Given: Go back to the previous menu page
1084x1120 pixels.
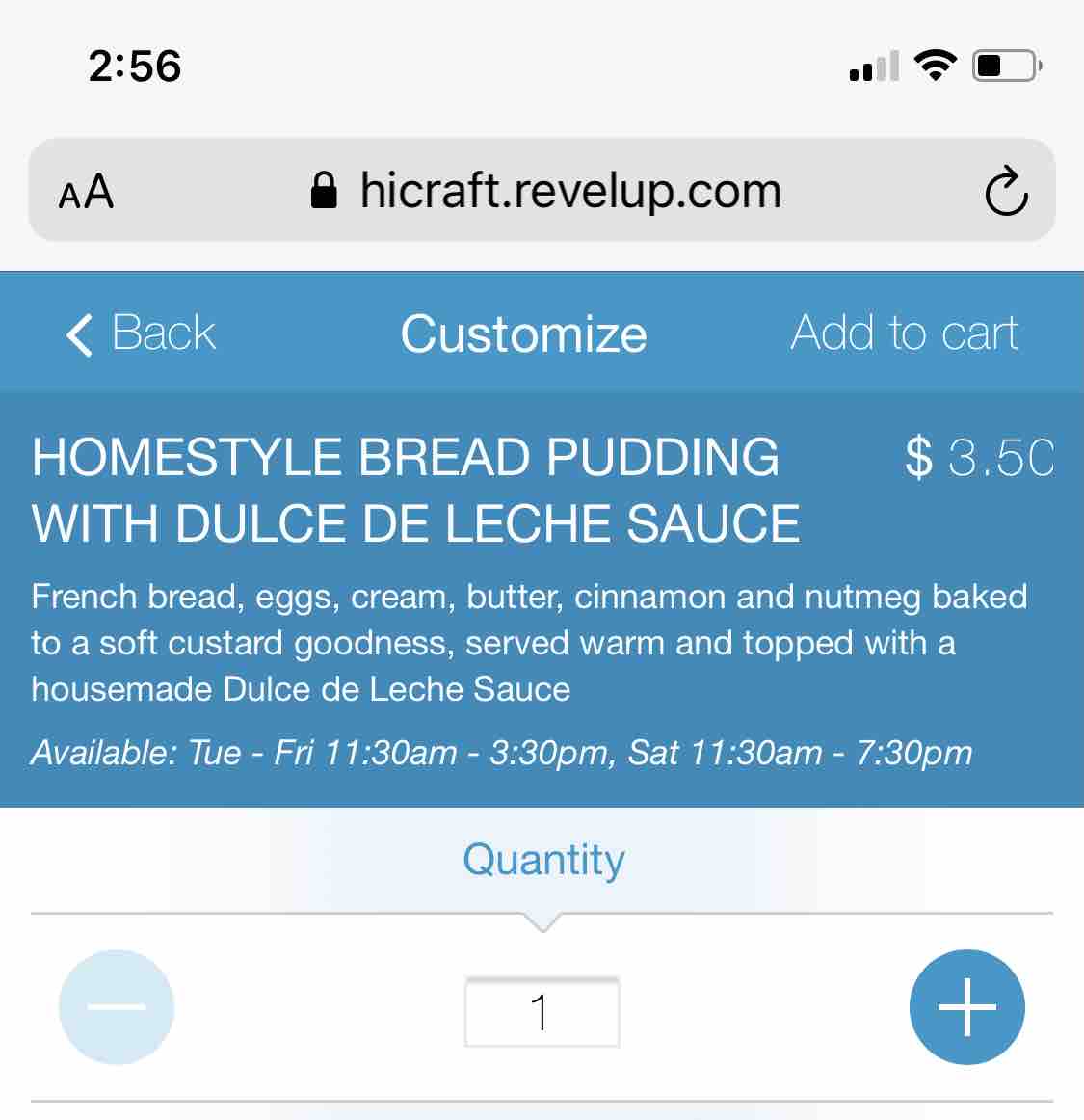Looking at the screenshot, I should [141, 333].
